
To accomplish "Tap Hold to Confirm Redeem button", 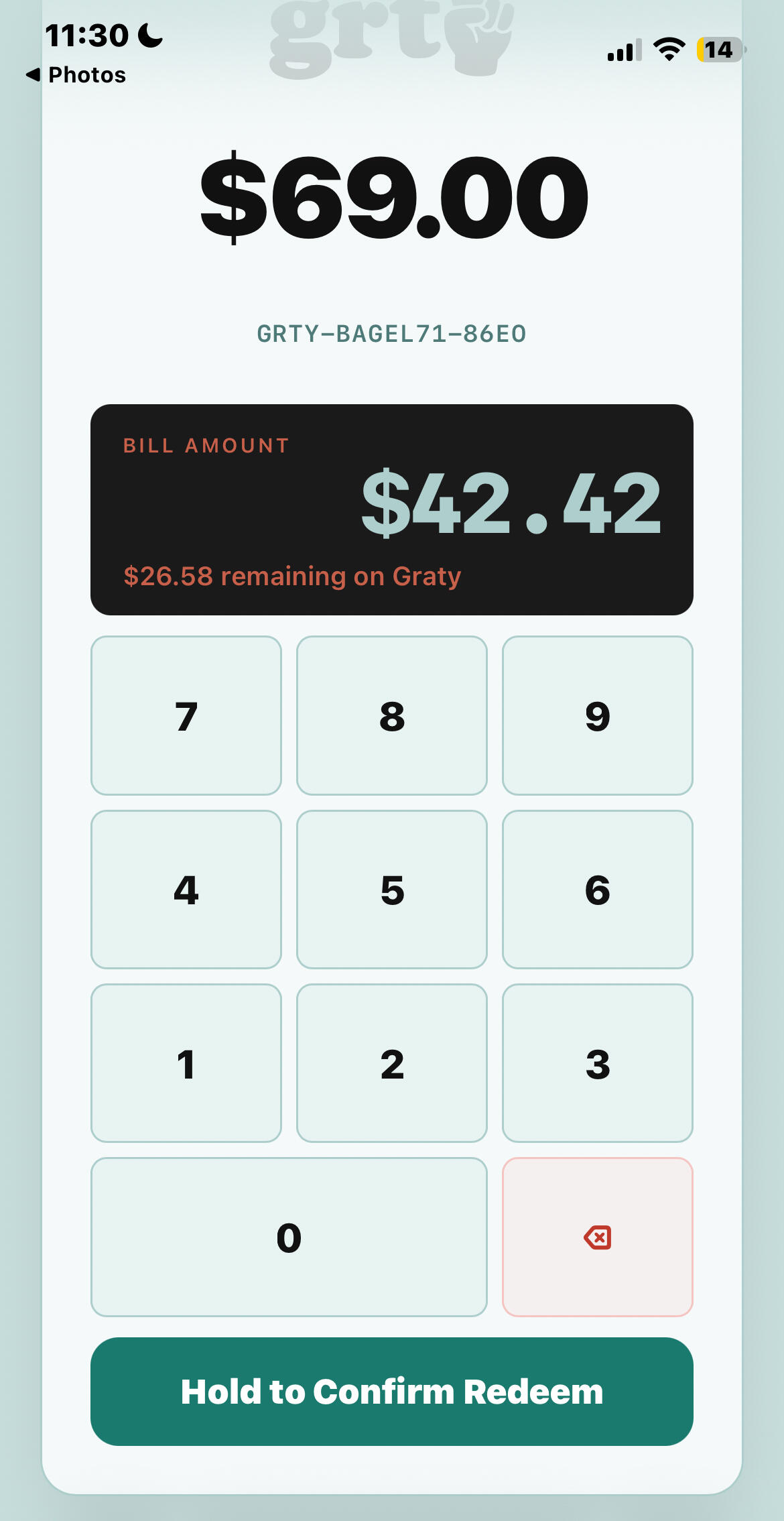I will pyautogui.click(x=392, y=1392).
